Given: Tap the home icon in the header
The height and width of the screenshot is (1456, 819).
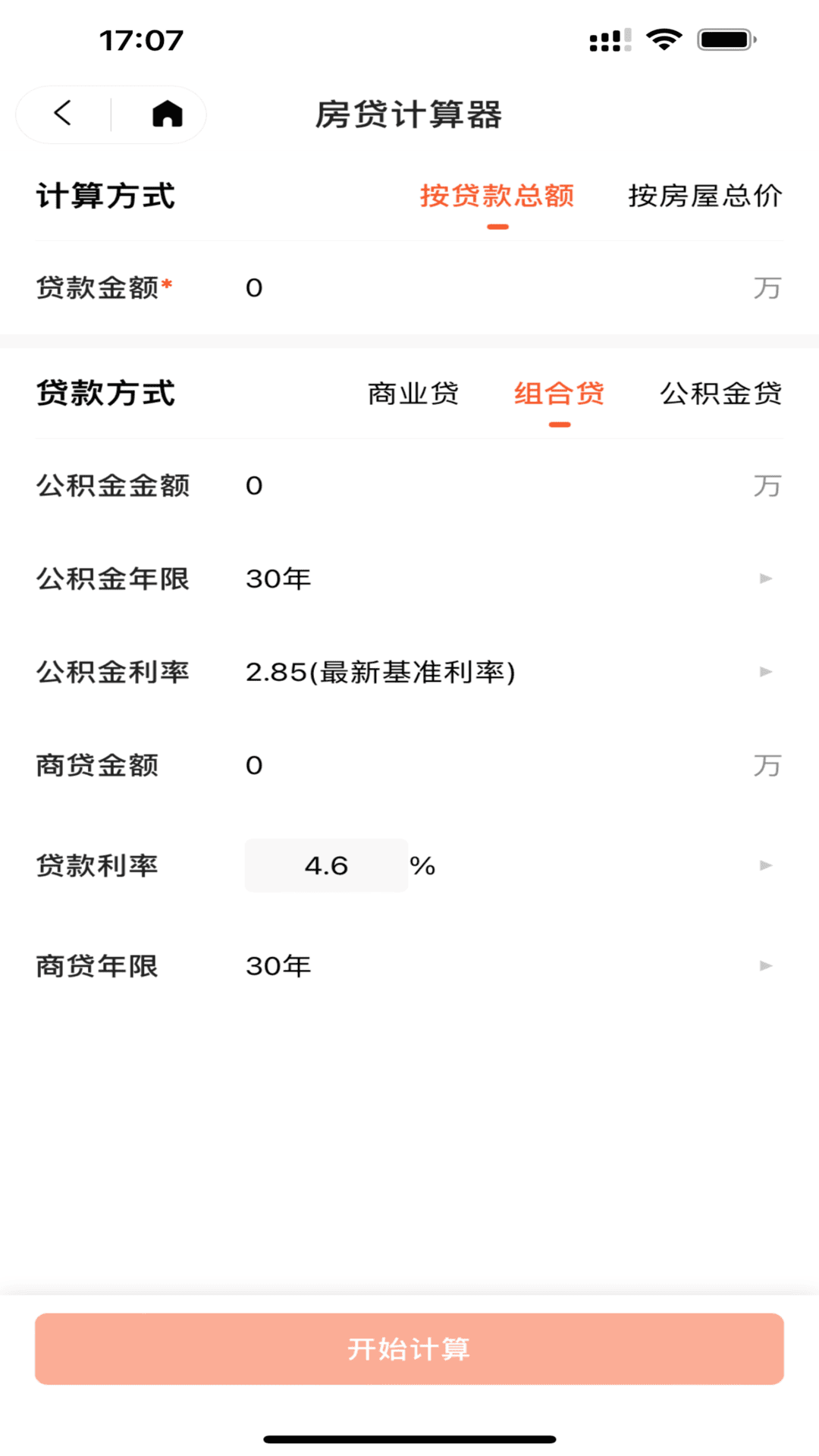Looking at the screenshot, I should click(167, 114).
